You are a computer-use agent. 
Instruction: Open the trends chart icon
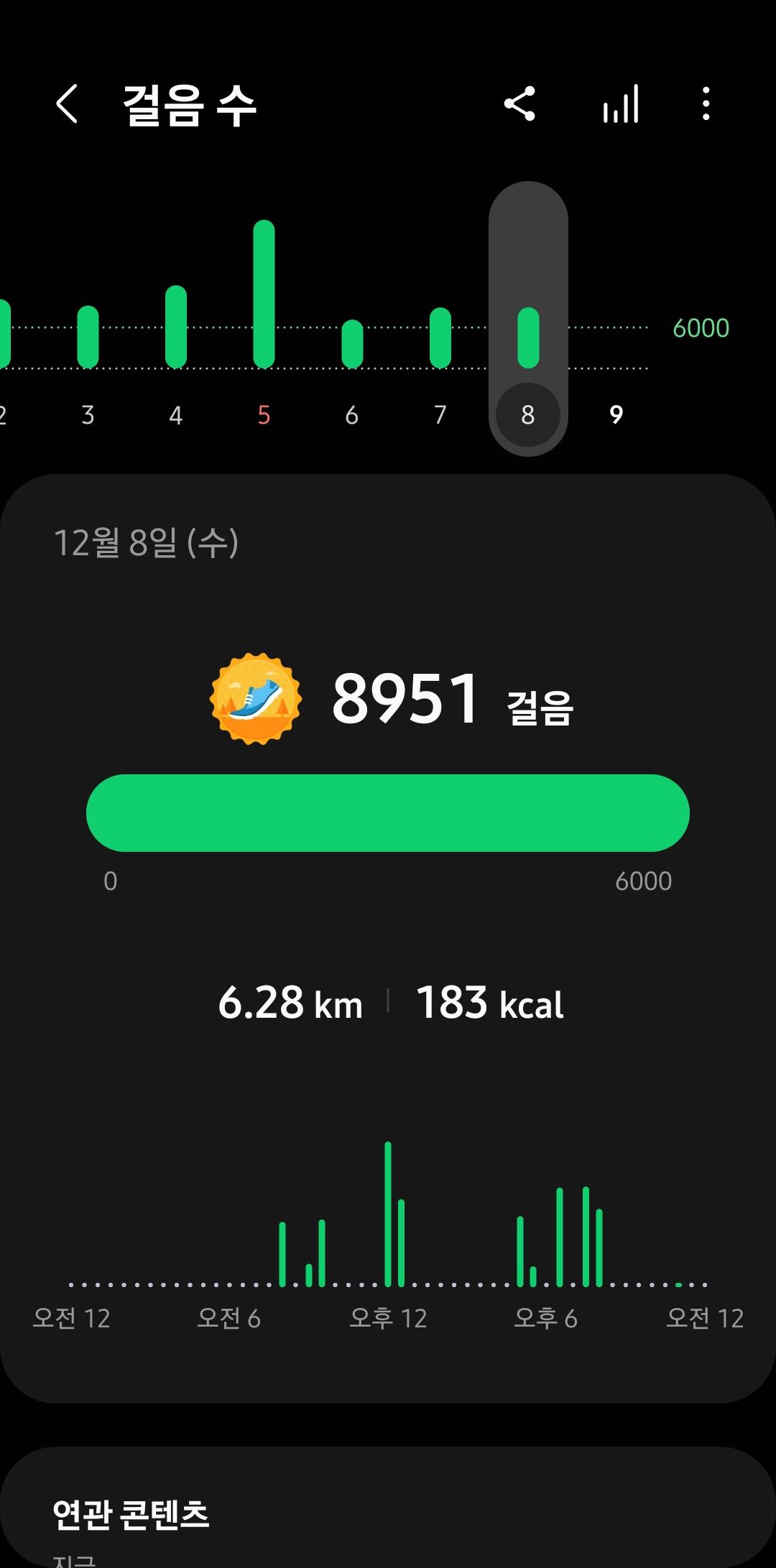621,104
